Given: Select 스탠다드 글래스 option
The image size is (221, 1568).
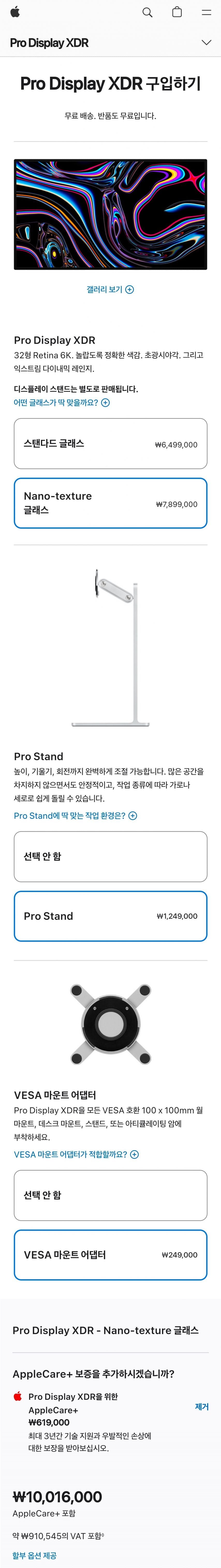Looking at the screenshot, I should pos(110,444).
